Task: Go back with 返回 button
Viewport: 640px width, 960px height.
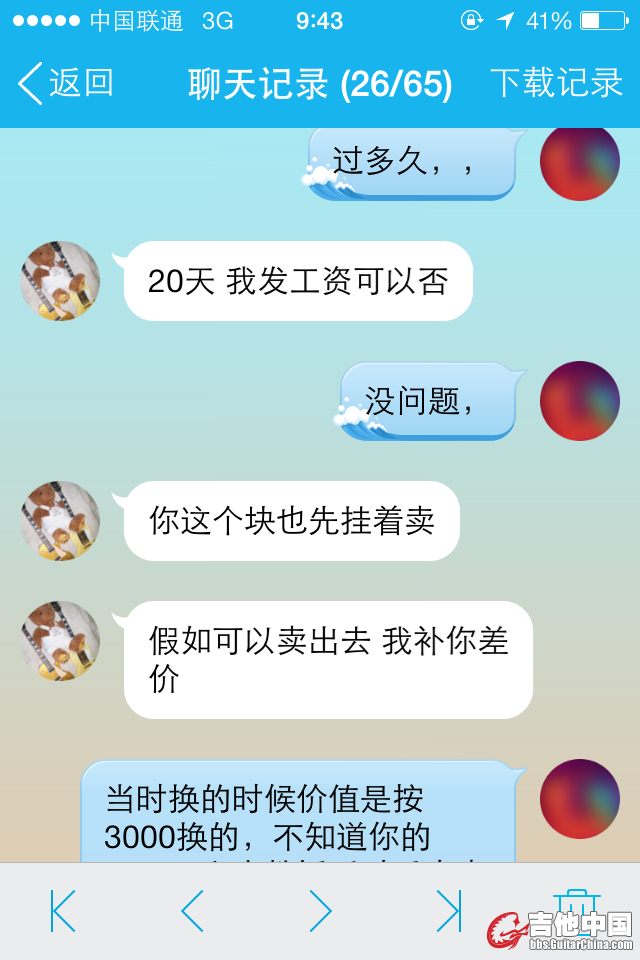Action: tap(66, 84)
